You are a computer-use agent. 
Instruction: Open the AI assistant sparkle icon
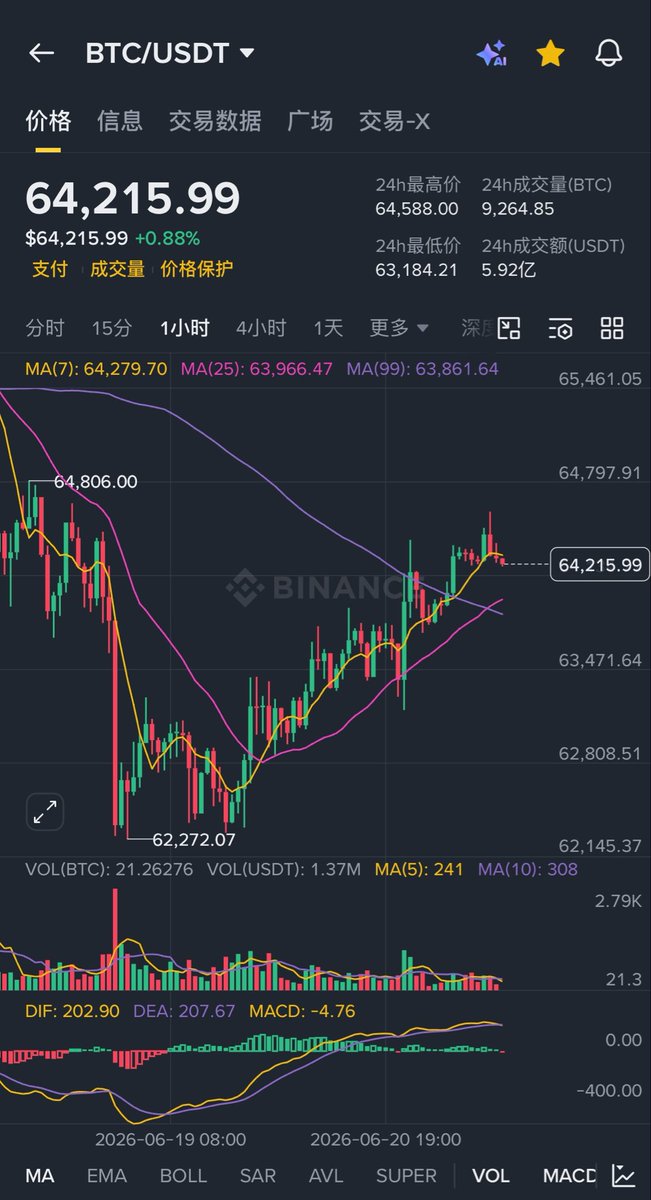[491, 54]
